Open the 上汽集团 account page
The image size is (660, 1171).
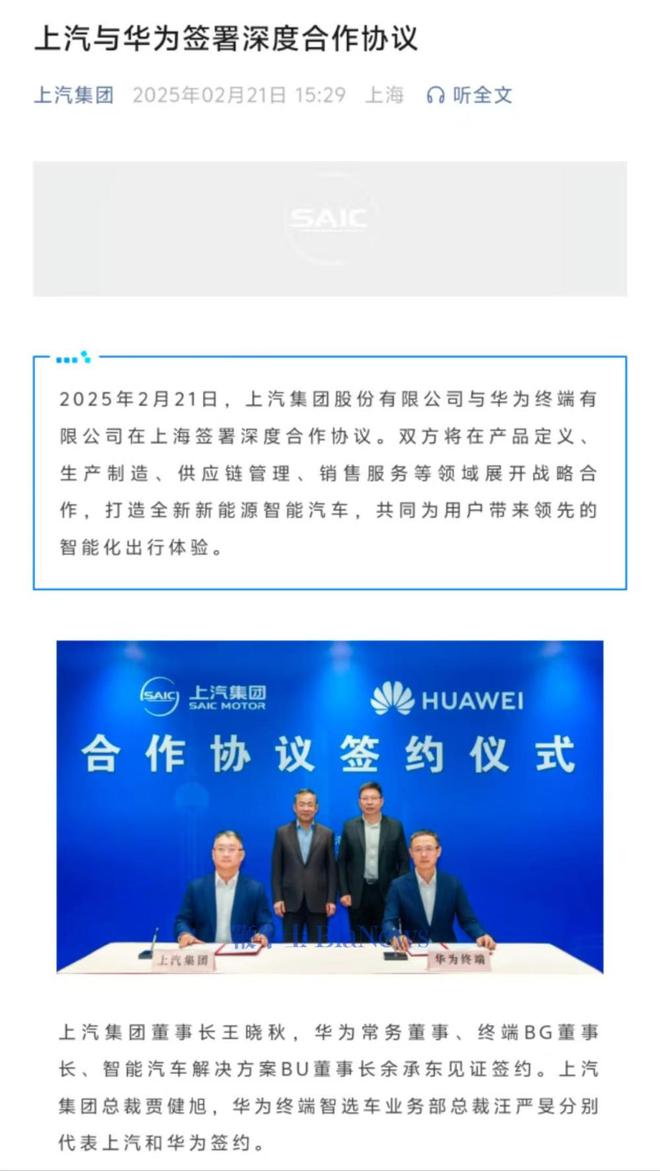[x=73, y=96]
